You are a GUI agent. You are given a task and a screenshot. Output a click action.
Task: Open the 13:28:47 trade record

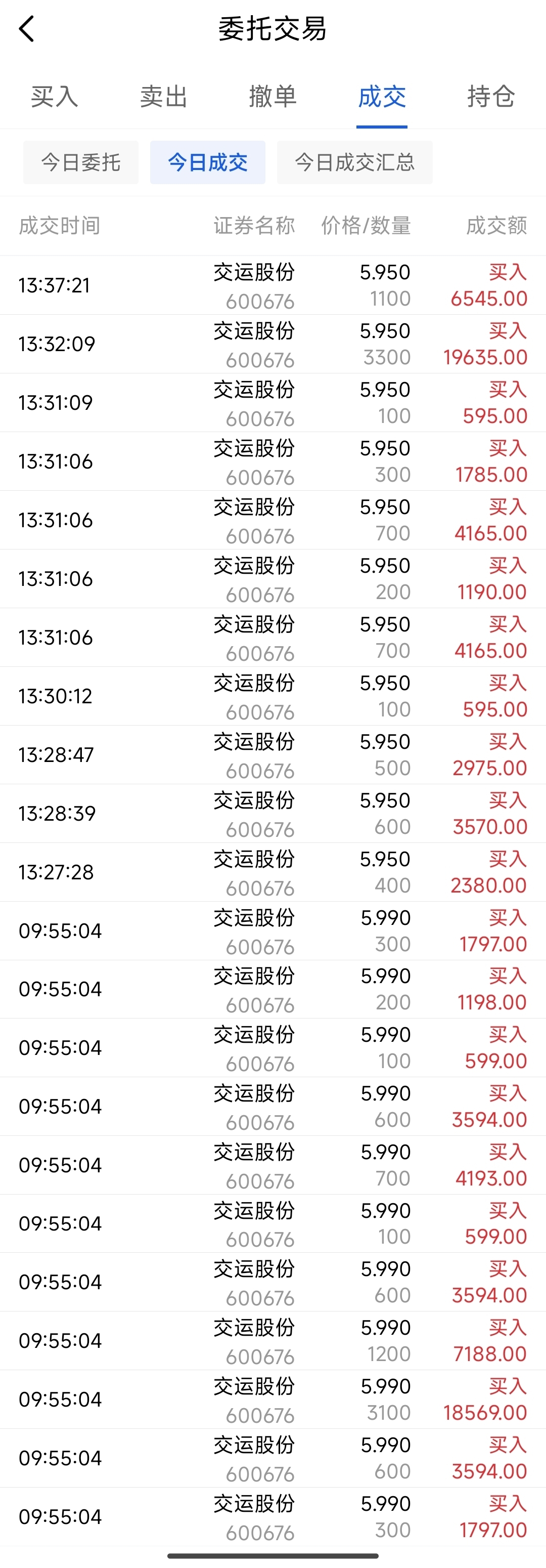coord(272,755)
